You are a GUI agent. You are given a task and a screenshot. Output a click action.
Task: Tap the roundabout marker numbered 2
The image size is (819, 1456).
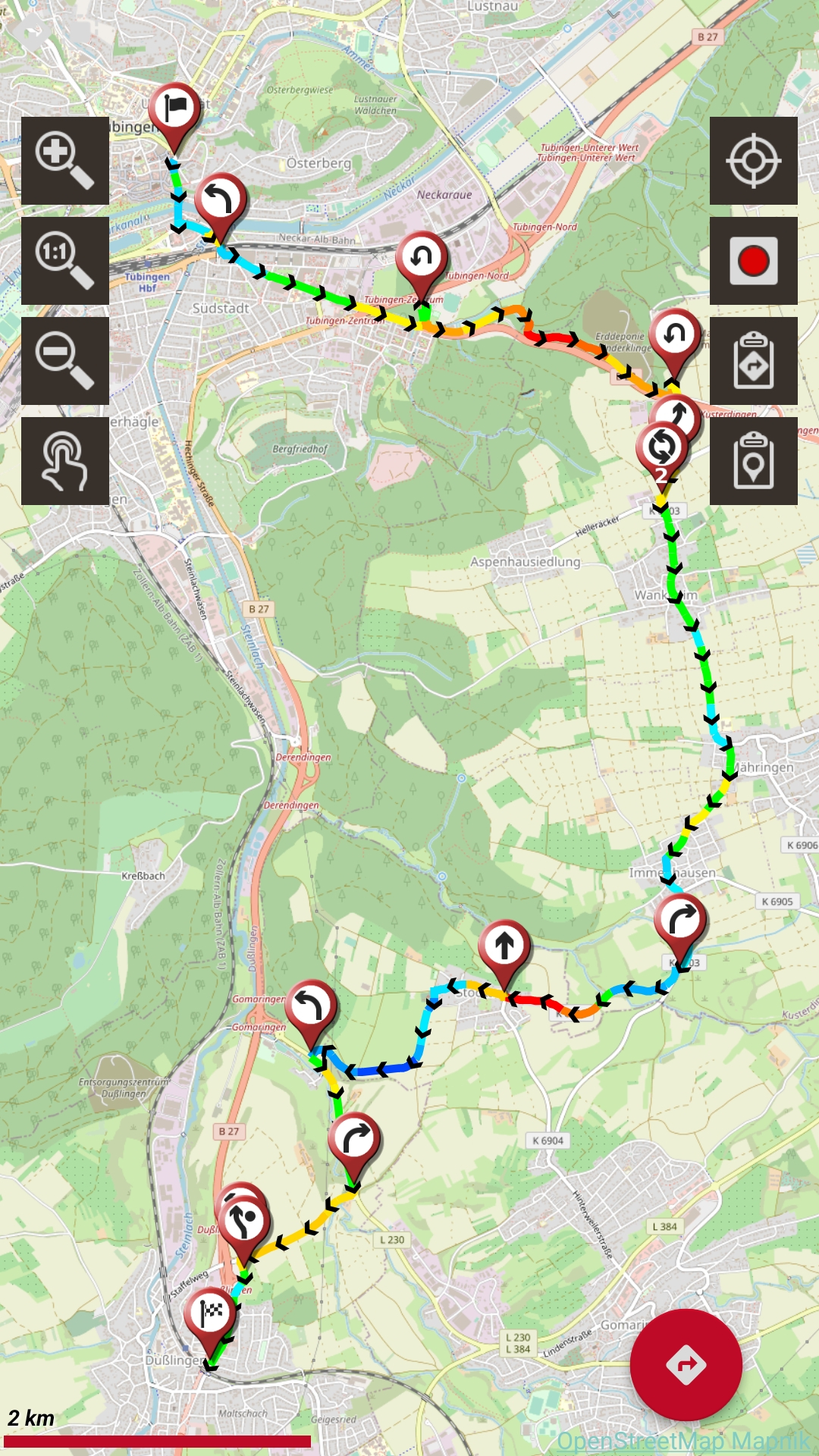tap(661, 449)
